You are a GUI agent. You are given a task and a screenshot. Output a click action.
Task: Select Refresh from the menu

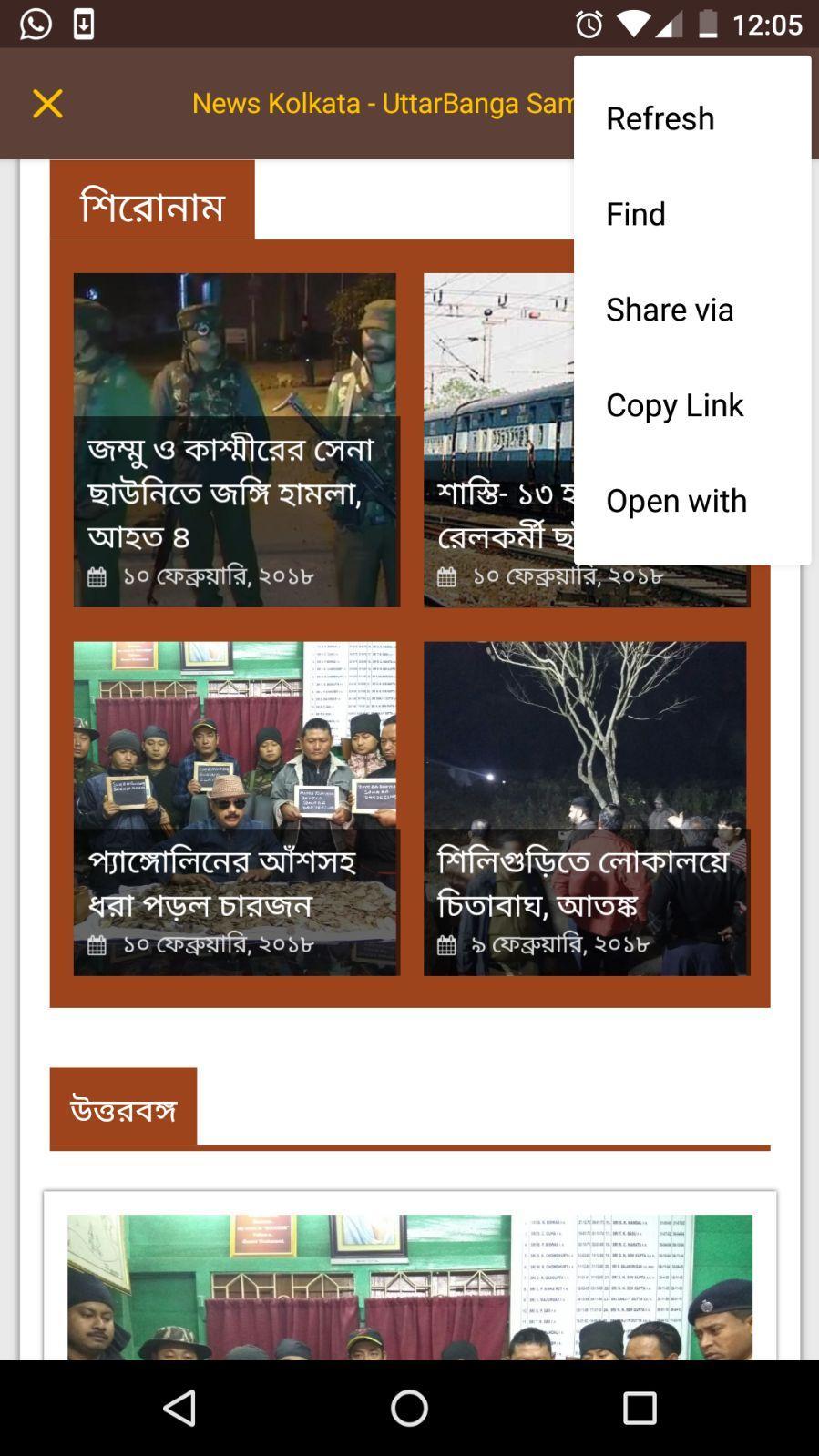[x=660, y=117]
